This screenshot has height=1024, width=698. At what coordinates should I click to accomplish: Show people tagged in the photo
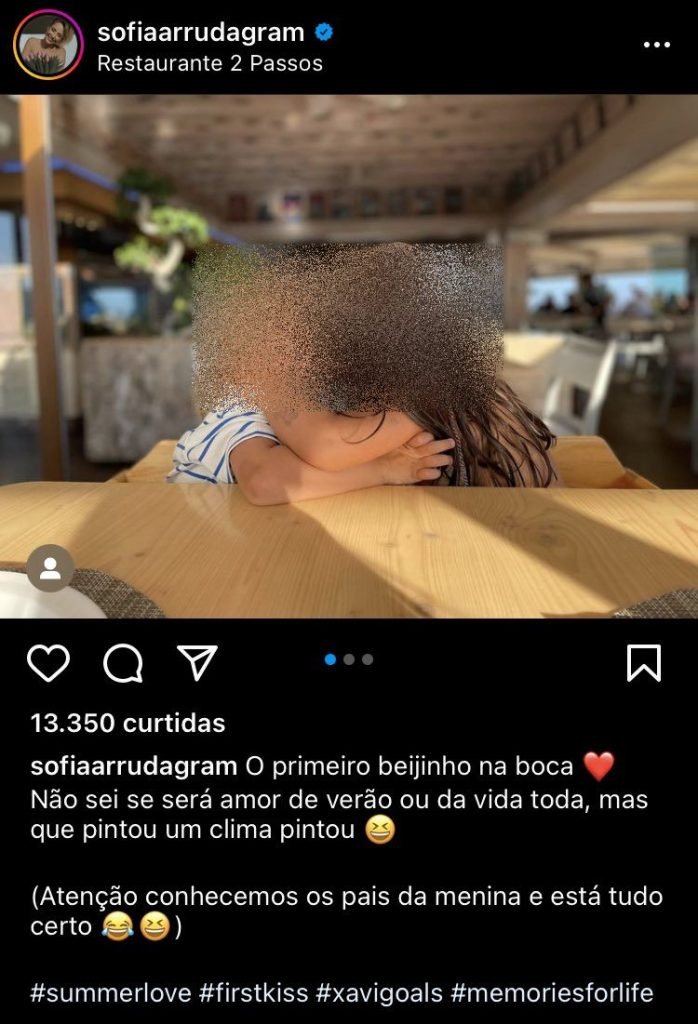50,568
